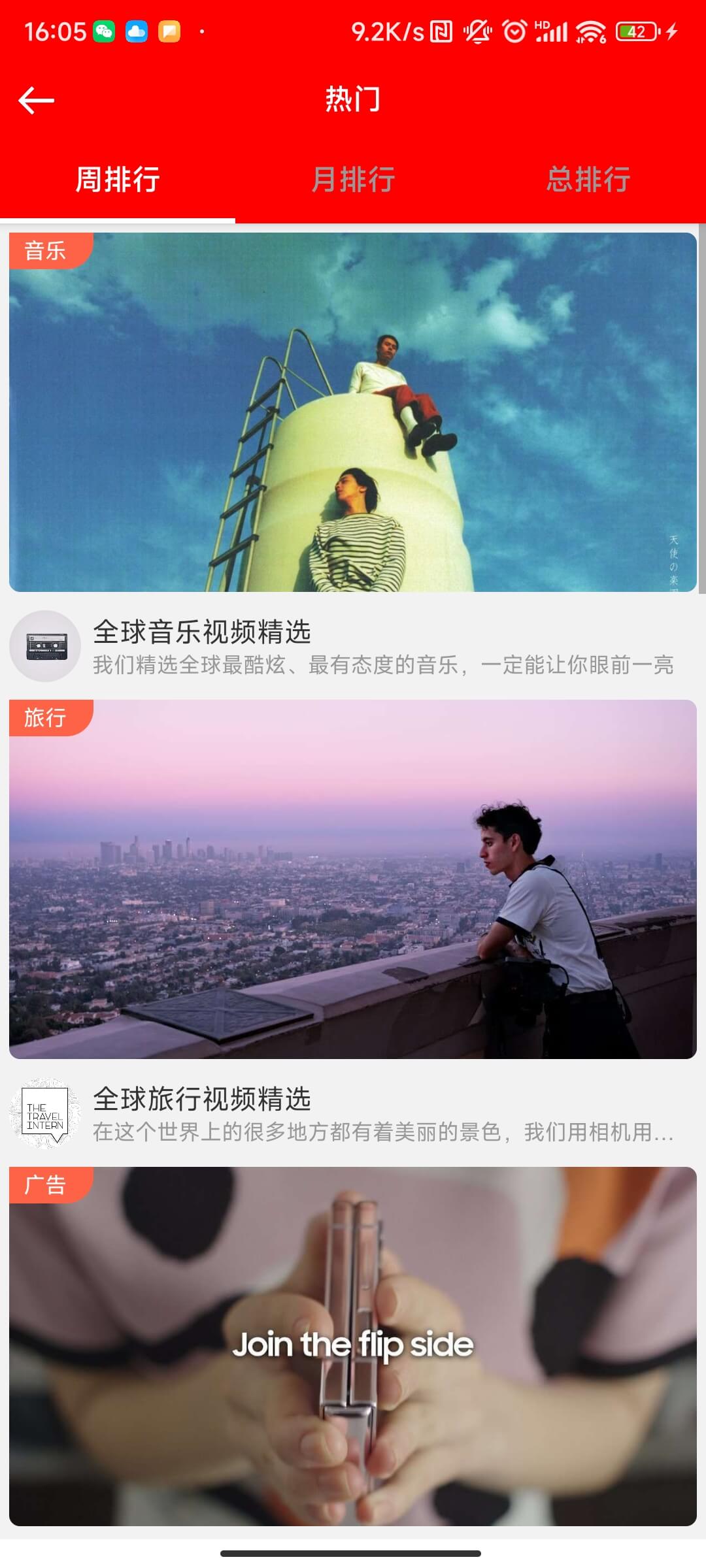The width and height of the screenshot is (706, 1568).
Task: Open the 广告 Join the flip side ad
Action: [353, 1346]
